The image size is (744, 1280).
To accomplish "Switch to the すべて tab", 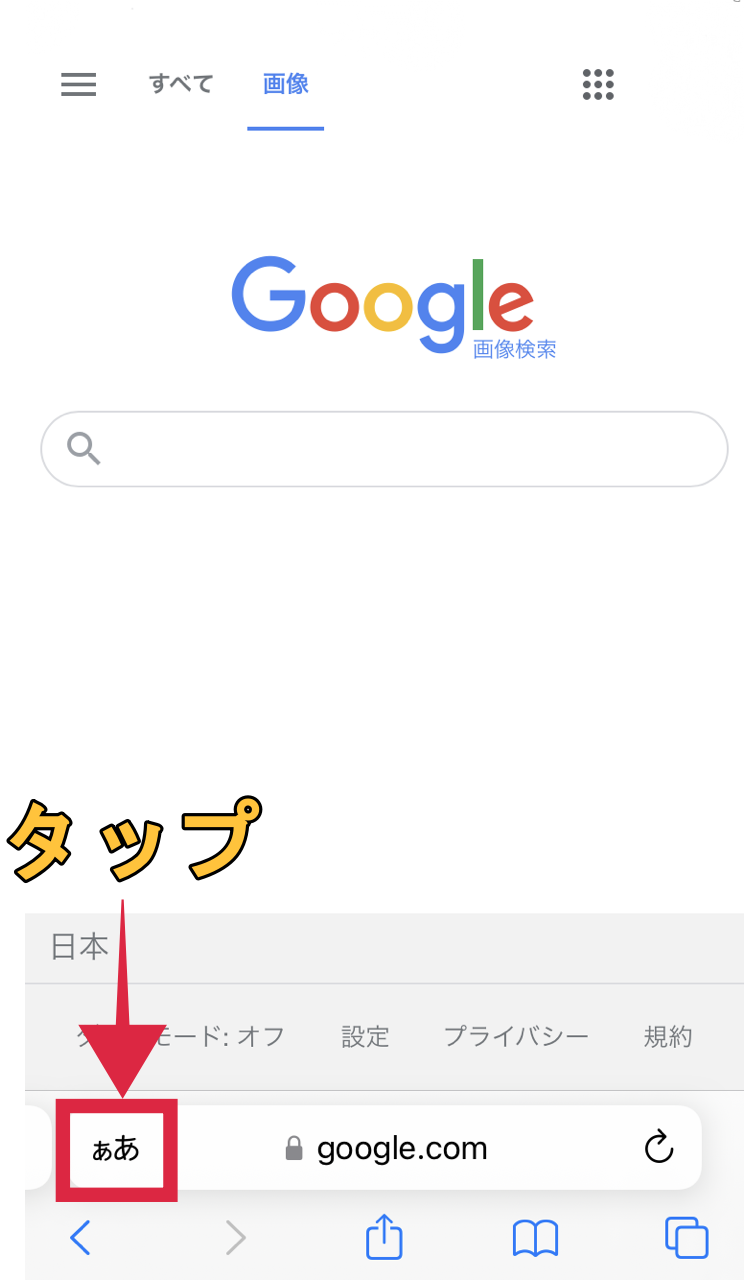I will [181, 85].
